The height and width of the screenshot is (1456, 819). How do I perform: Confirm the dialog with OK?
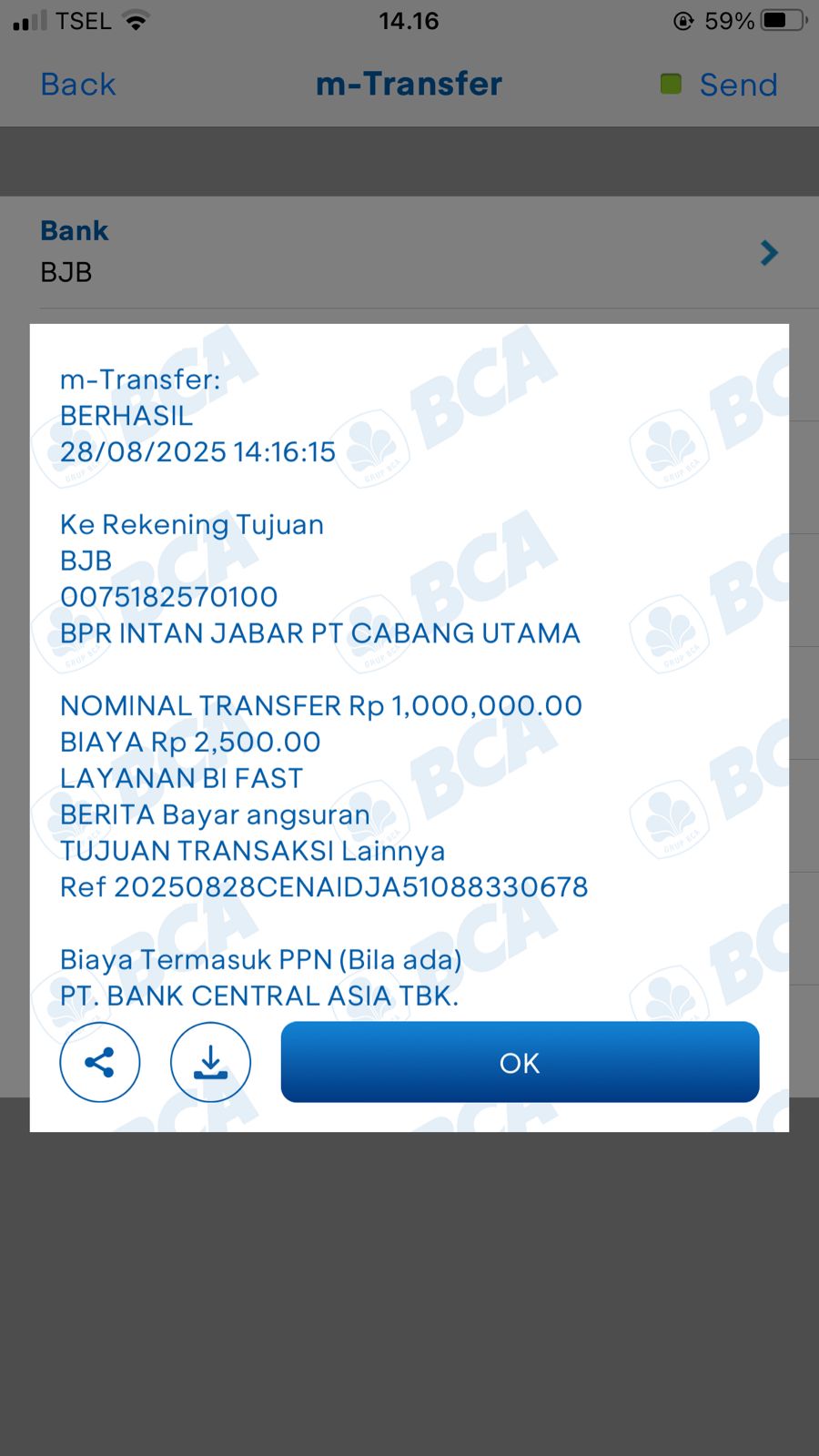pyautogui.click(x=520, y=1062)
